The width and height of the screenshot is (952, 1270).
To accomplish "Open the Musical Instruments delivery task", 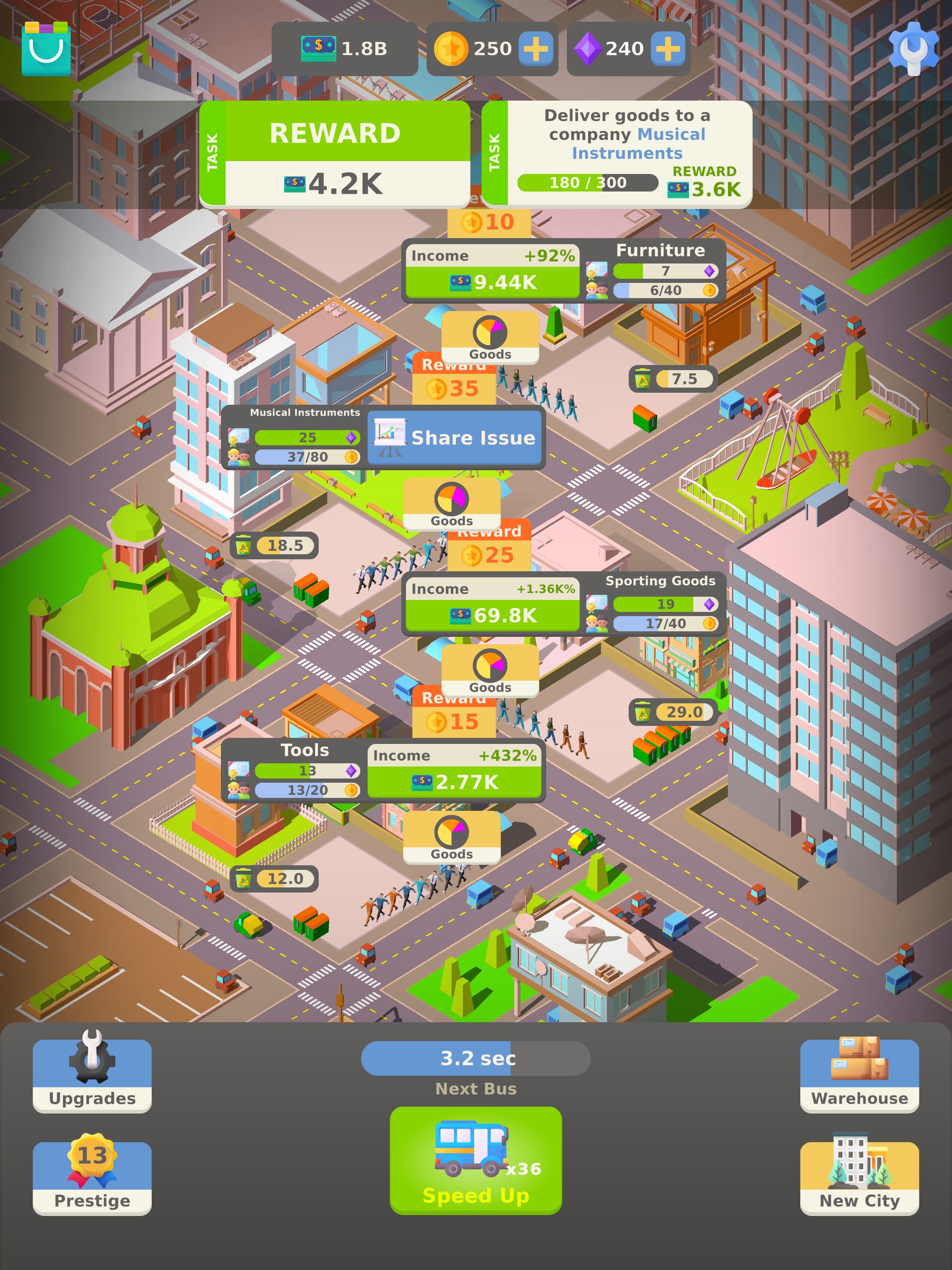I will coord(617,154).
